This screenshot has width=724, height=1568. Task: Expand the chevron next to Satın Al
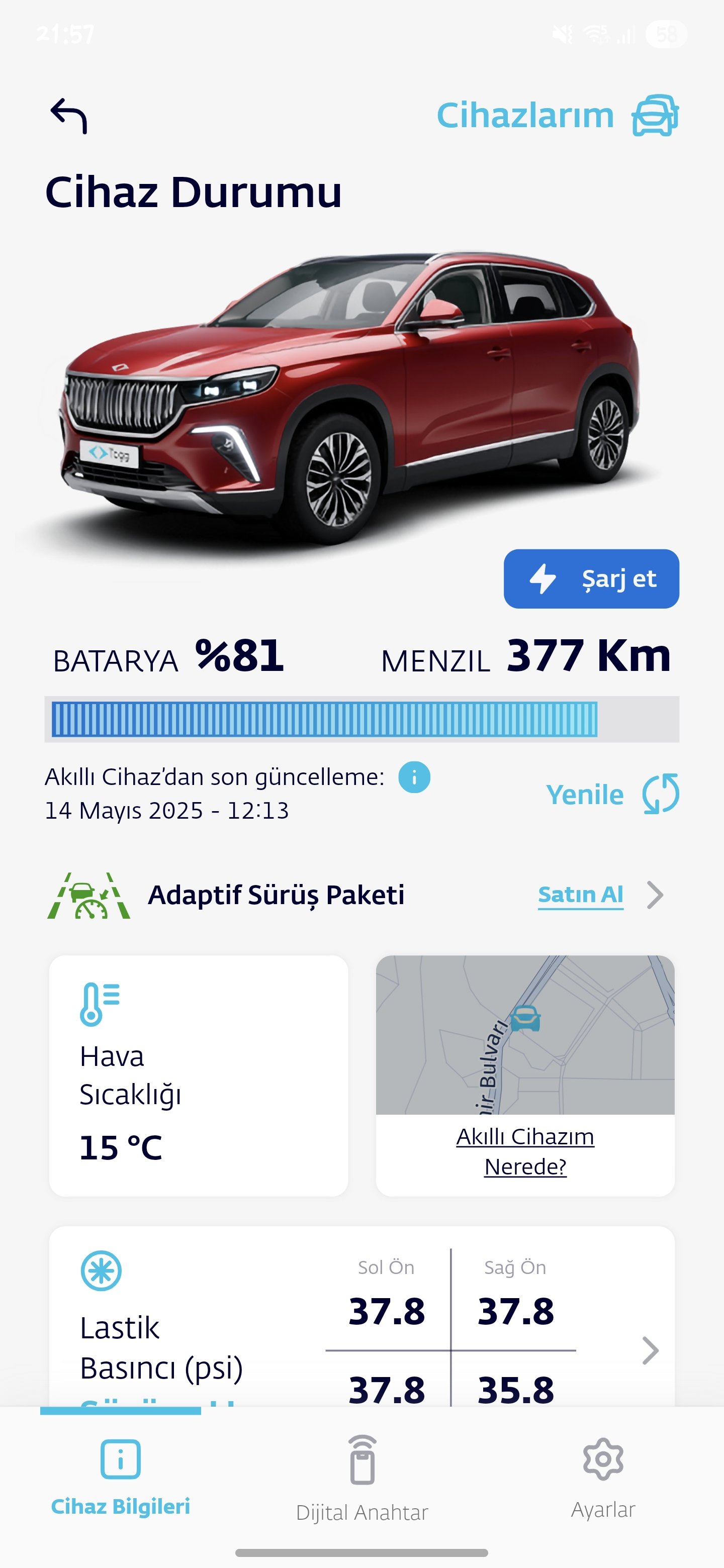(x=655, y=895)
